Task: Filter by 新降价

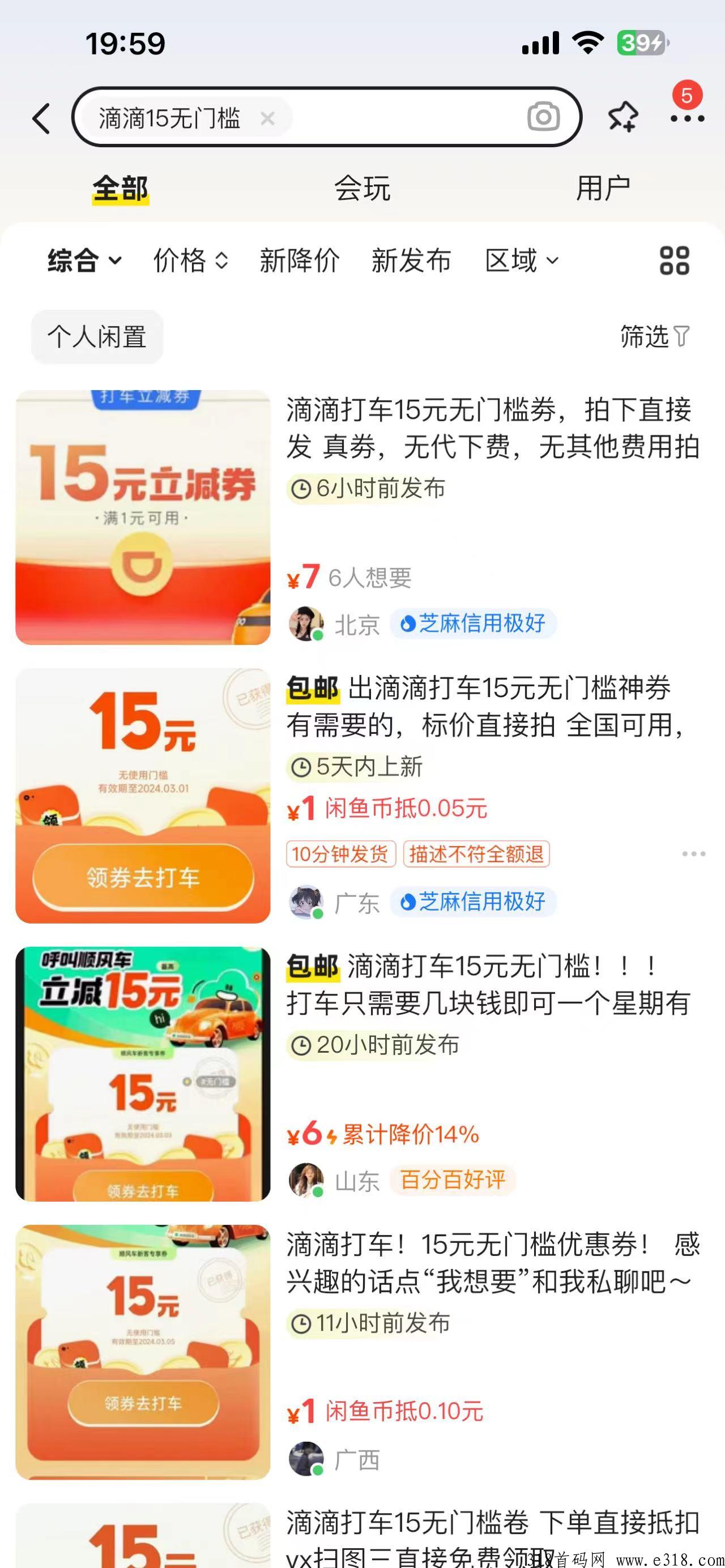Action: 299,260
